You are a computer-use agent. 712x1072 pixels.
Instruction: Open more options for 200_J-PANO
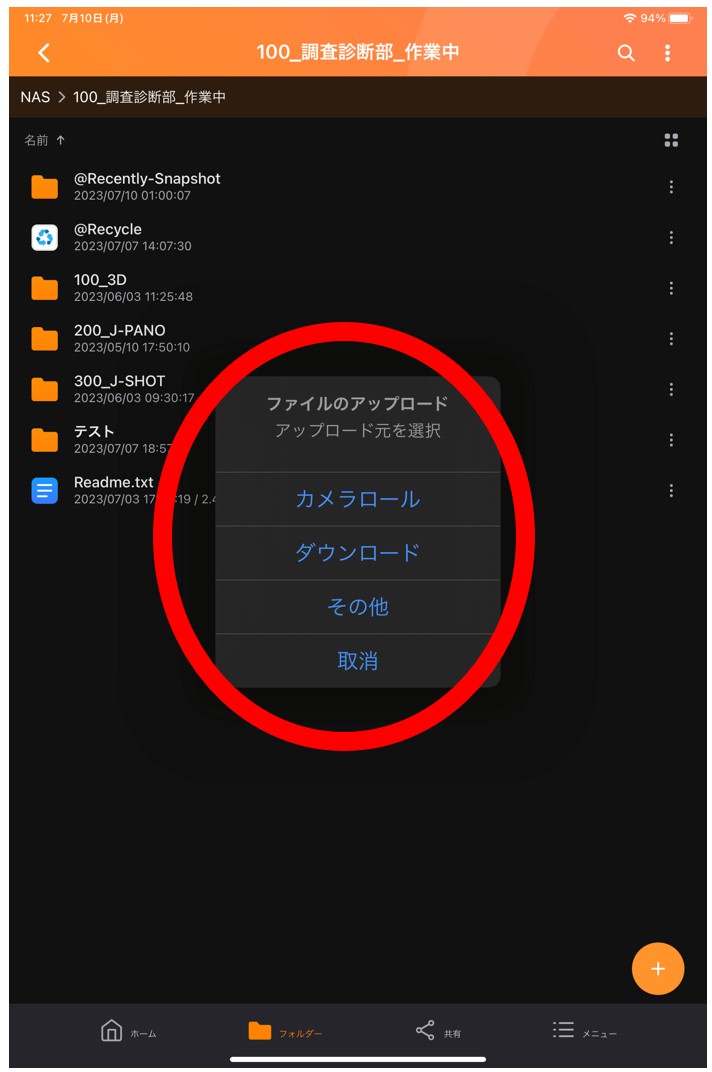click(x=671, y=339)
